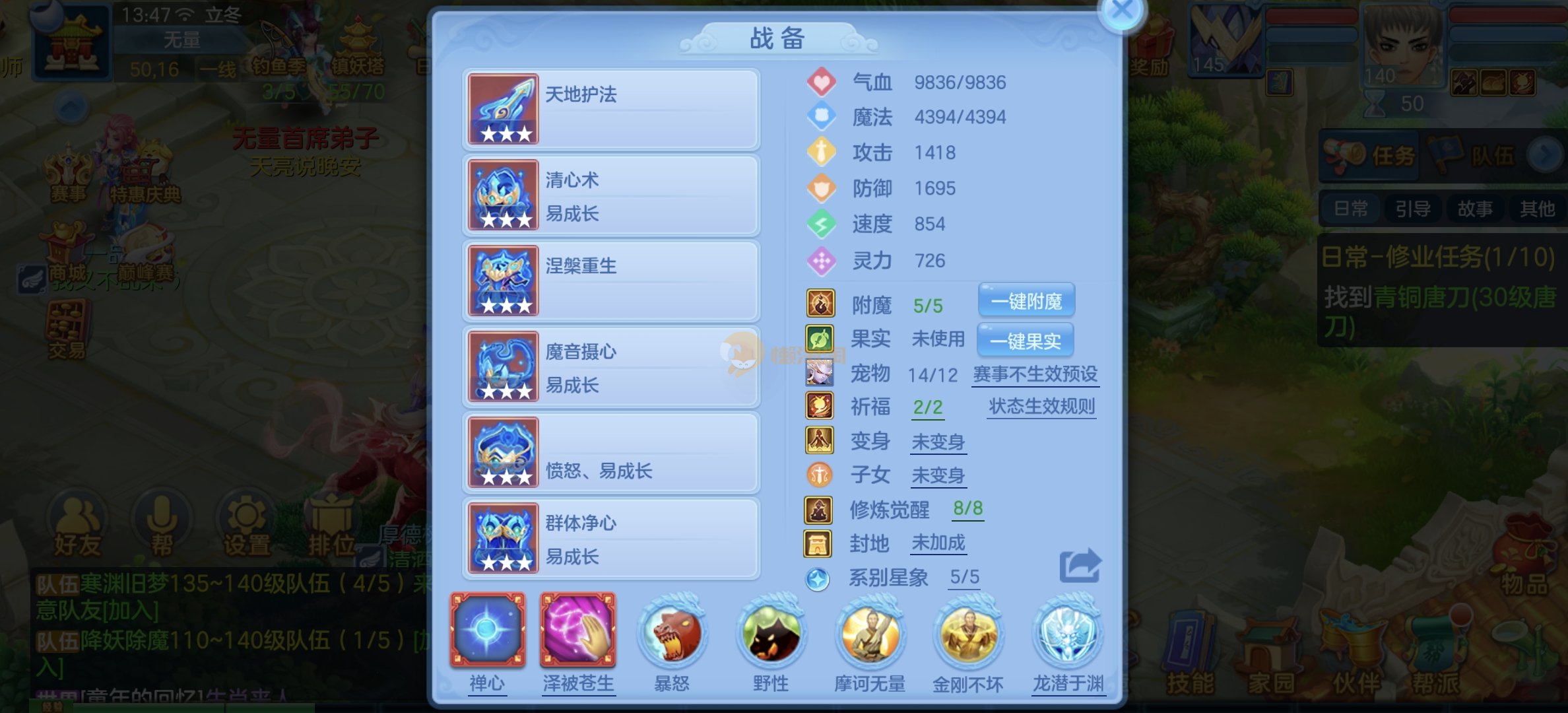This screenshot has width=1568, height=713.
Task: Open the 清心术 equipment row
Action: 611,195
